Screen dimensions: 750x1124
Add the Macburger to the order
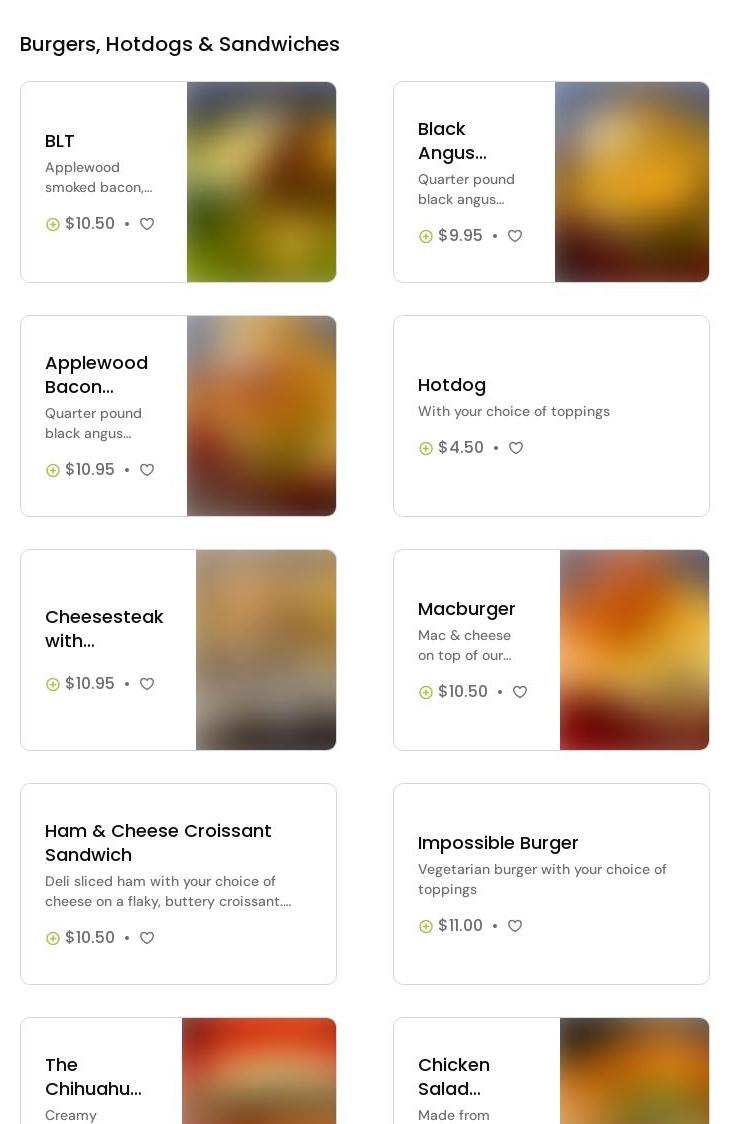pos(426,692)
